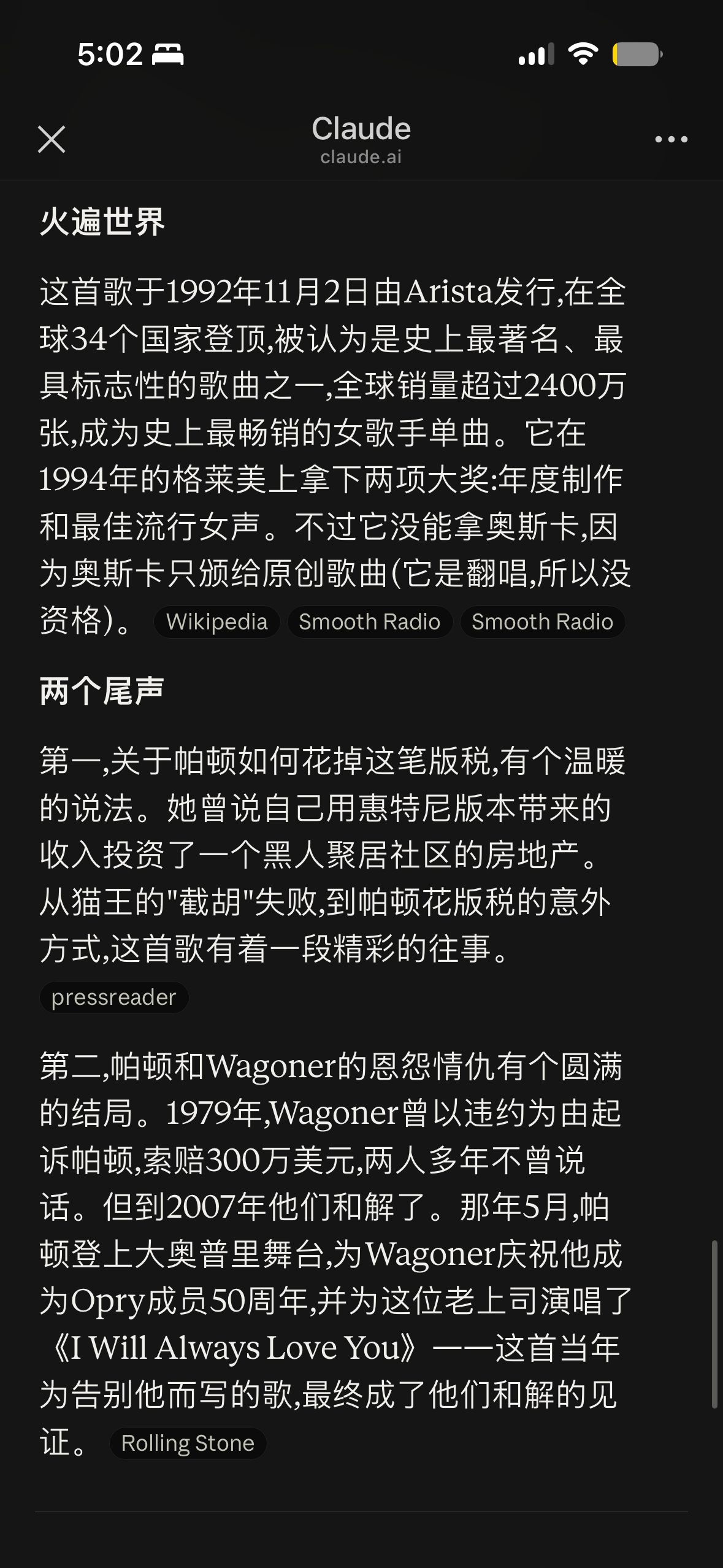Open the pressreader source chip
This screenshot has width=723, height=1568.
[114, 997]
